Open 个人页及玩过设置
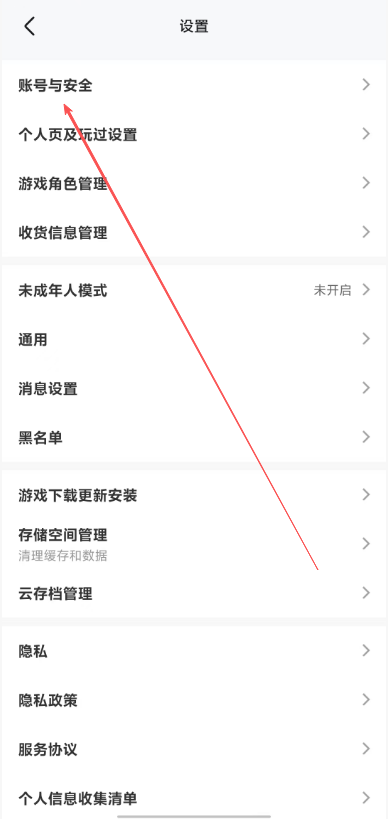388x819 pixels. (x=194, y=134)
